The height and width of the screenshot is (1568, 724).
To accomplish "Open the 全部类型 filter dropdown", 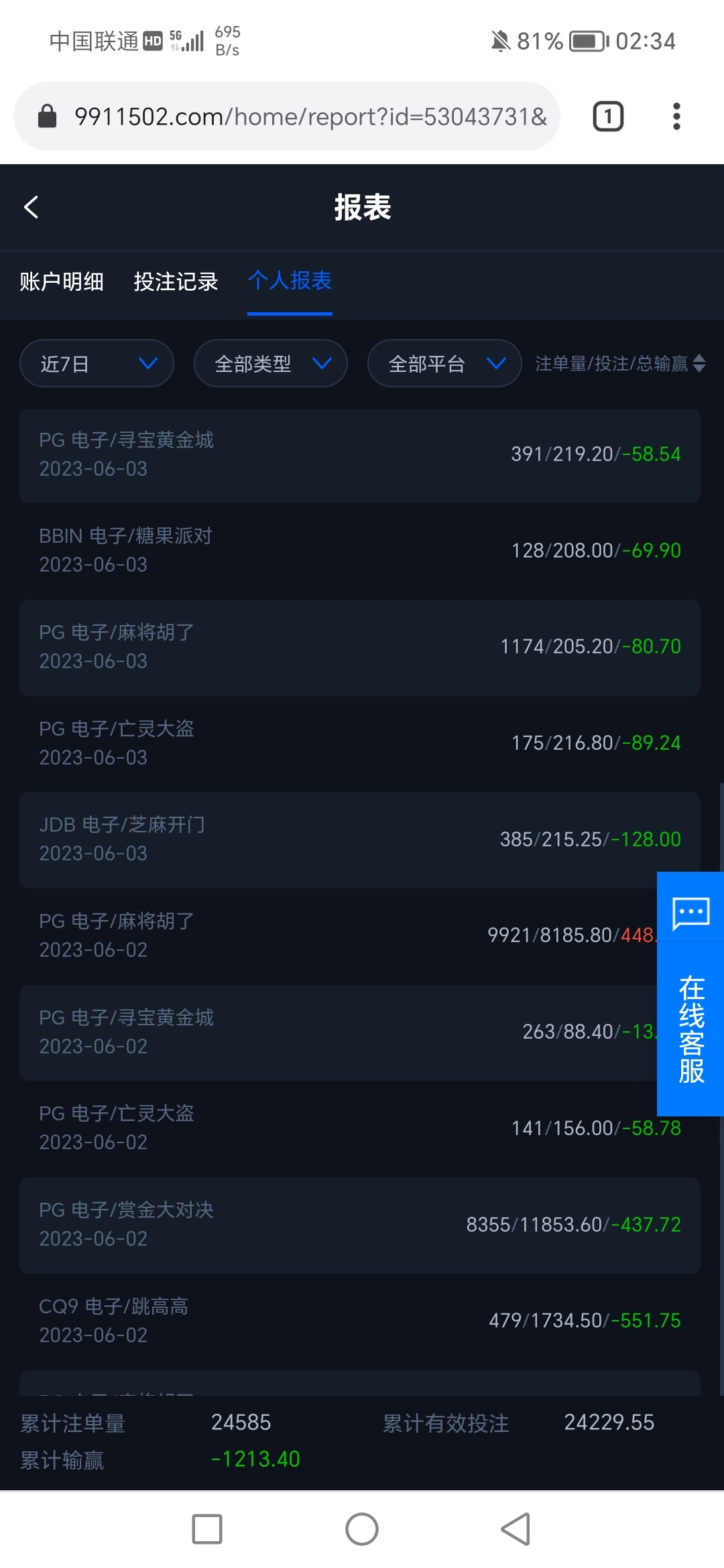I will pos(271,363).
